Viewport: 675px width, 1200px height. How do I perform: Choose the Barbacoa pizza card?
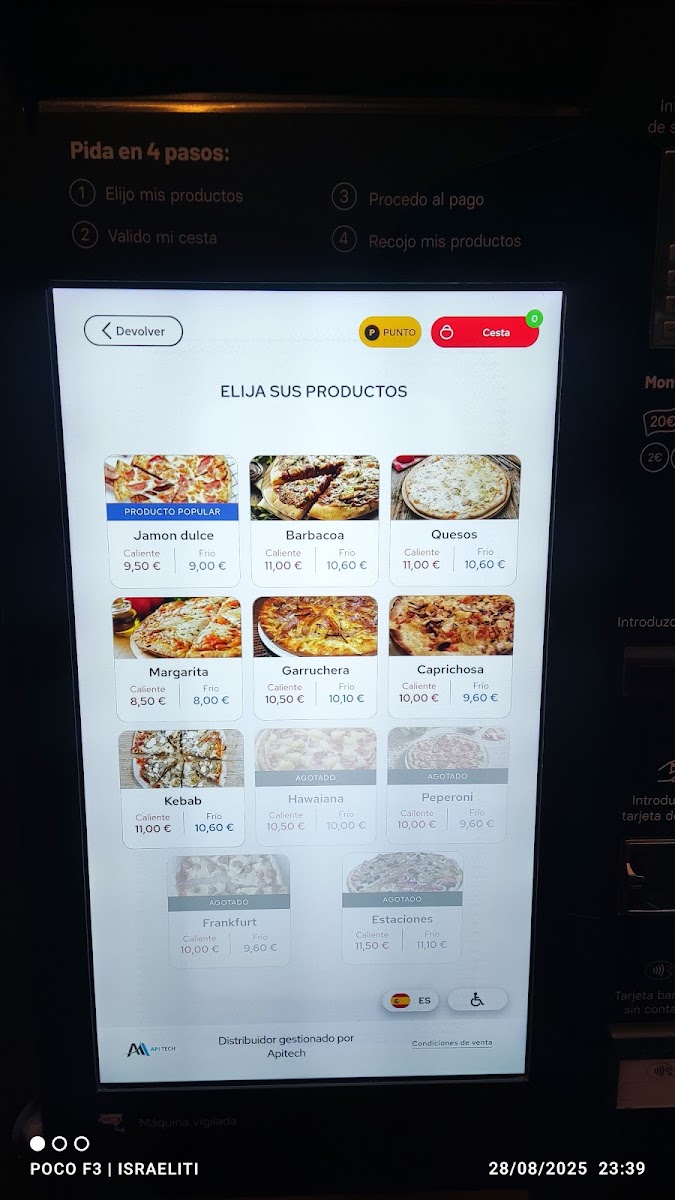314,520
